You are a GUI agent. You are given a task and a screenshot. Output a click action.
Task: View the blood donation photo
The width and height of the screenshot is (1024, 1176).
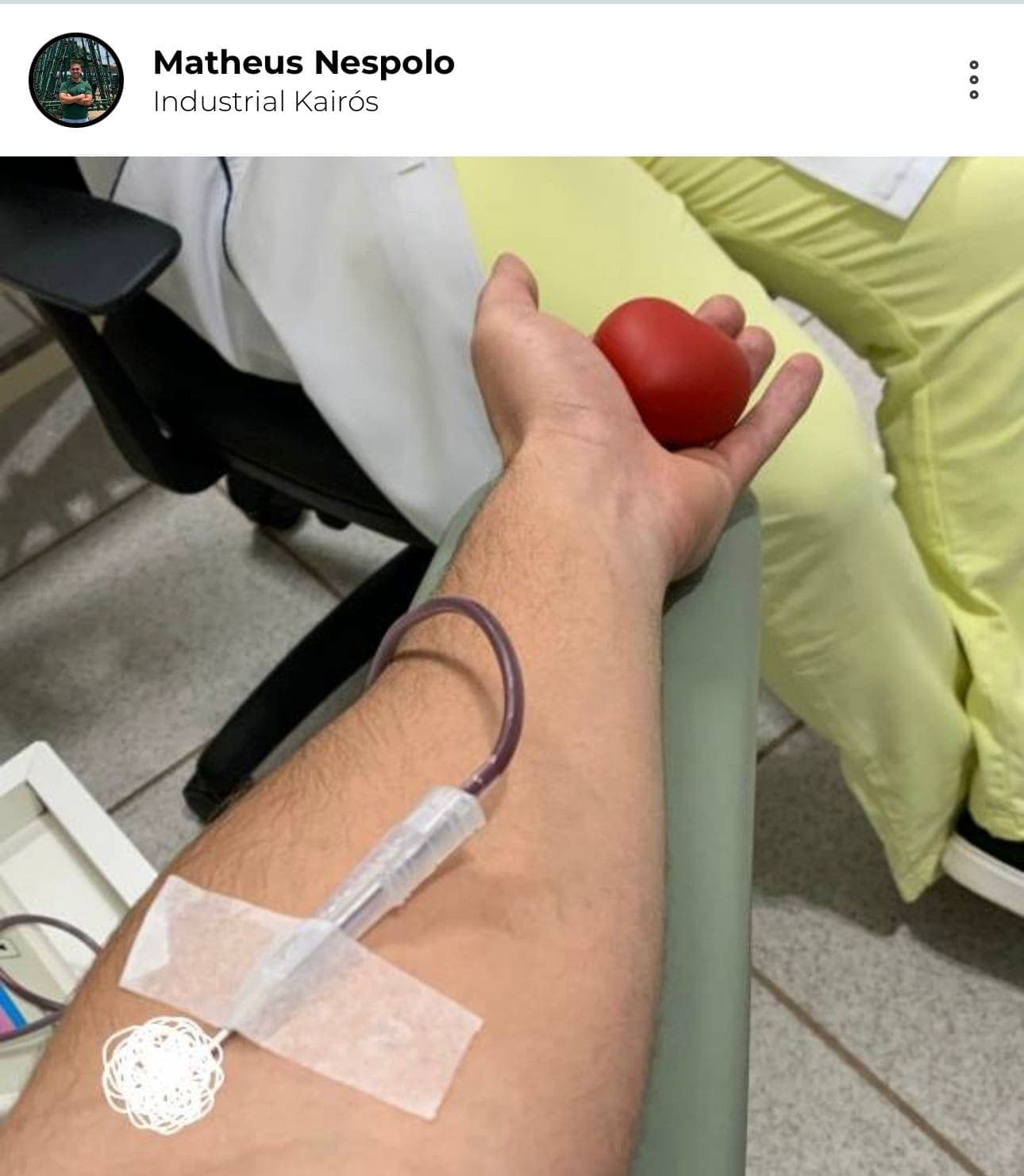coord(512,665)
